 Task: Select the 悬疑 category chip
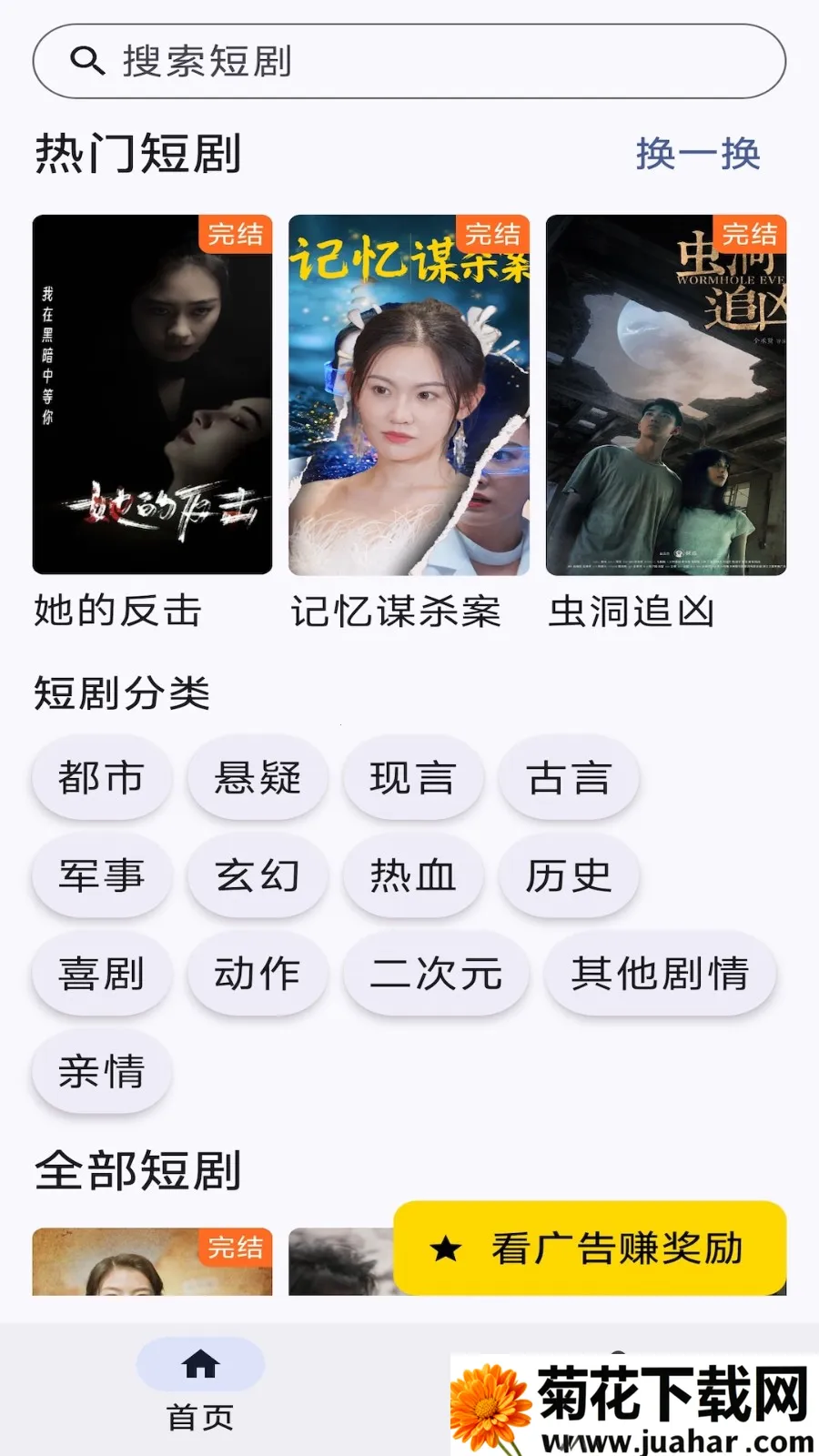coord(258,778)
